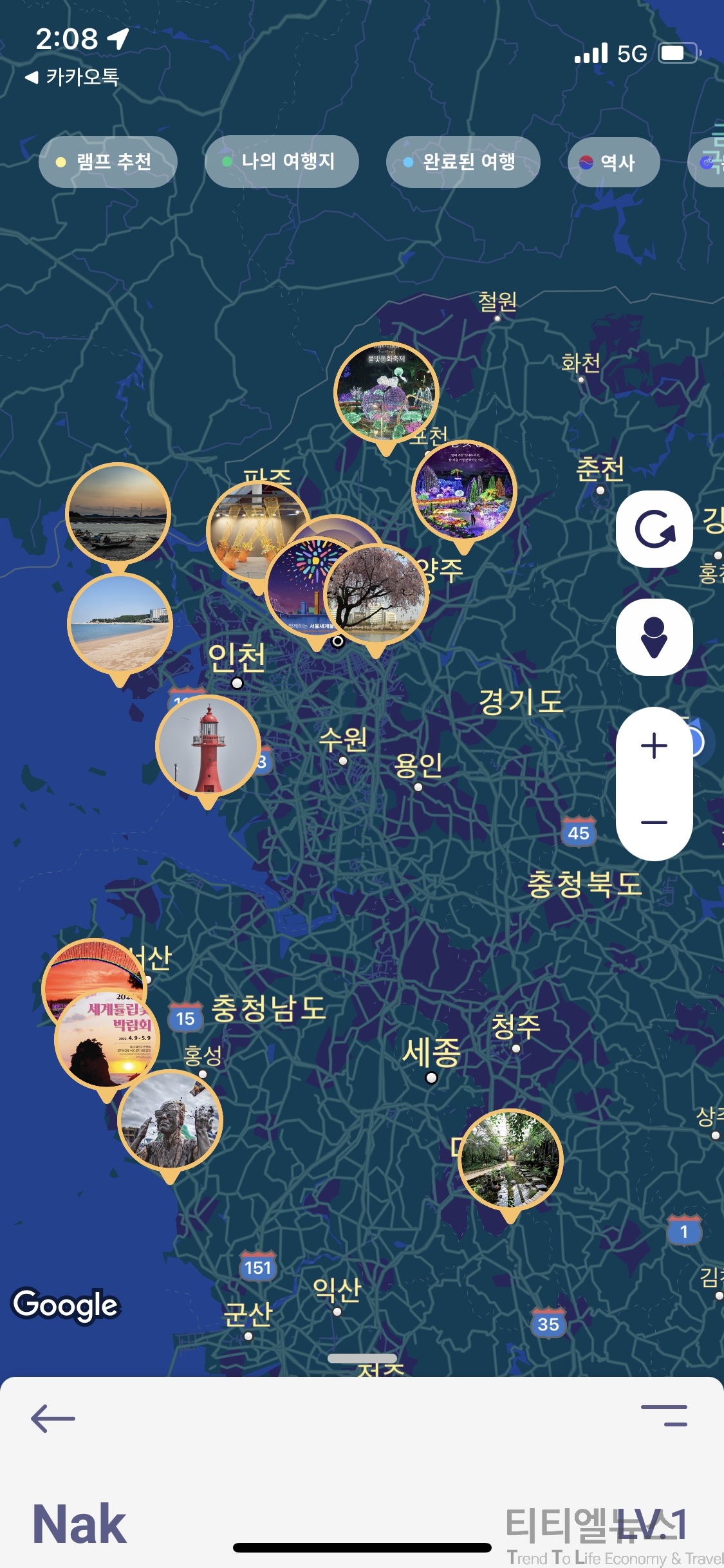Select the 나의 여행지 filter chip

(281, 162)
